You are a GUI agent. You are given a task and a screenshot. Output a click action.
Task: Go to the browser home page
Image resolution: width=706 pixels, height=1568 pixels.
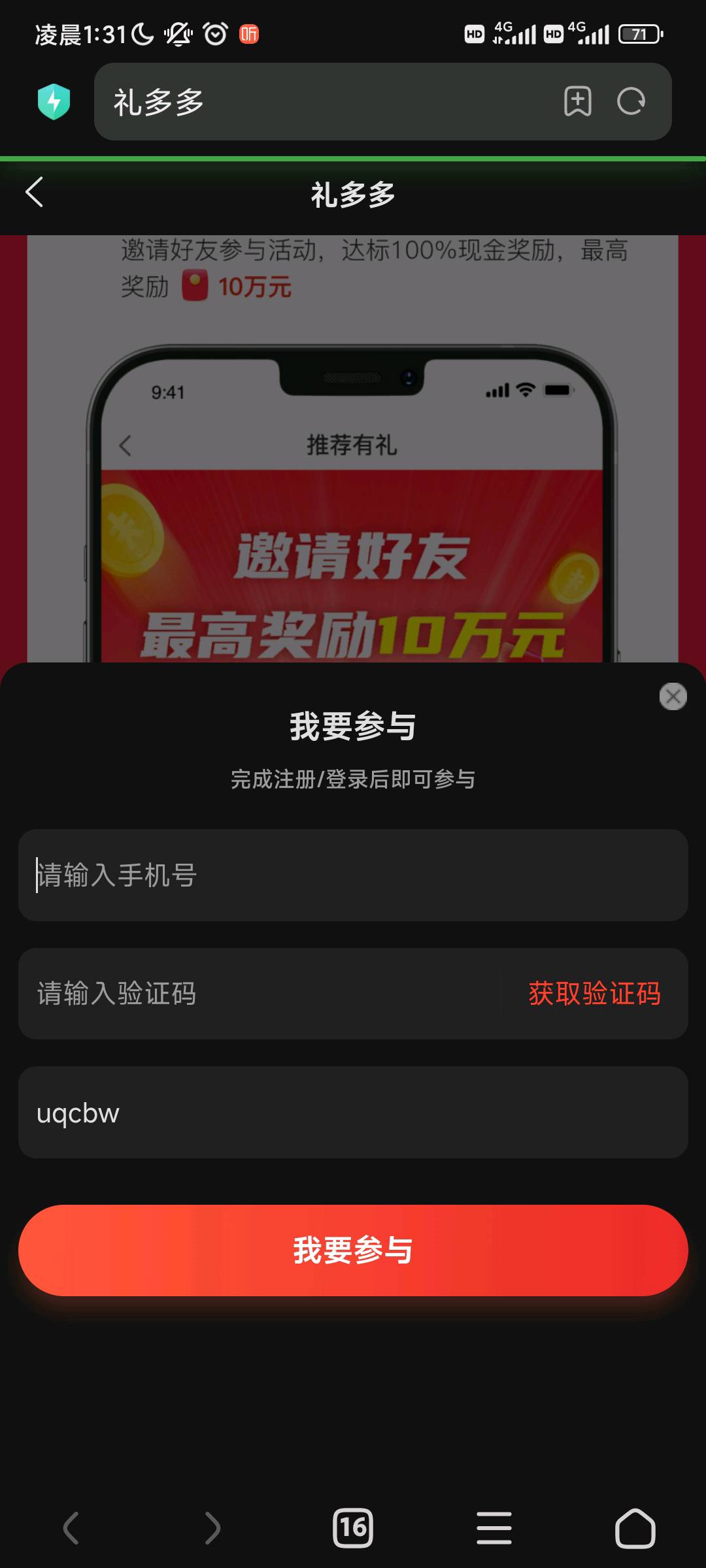click(x=635, y=1527)
